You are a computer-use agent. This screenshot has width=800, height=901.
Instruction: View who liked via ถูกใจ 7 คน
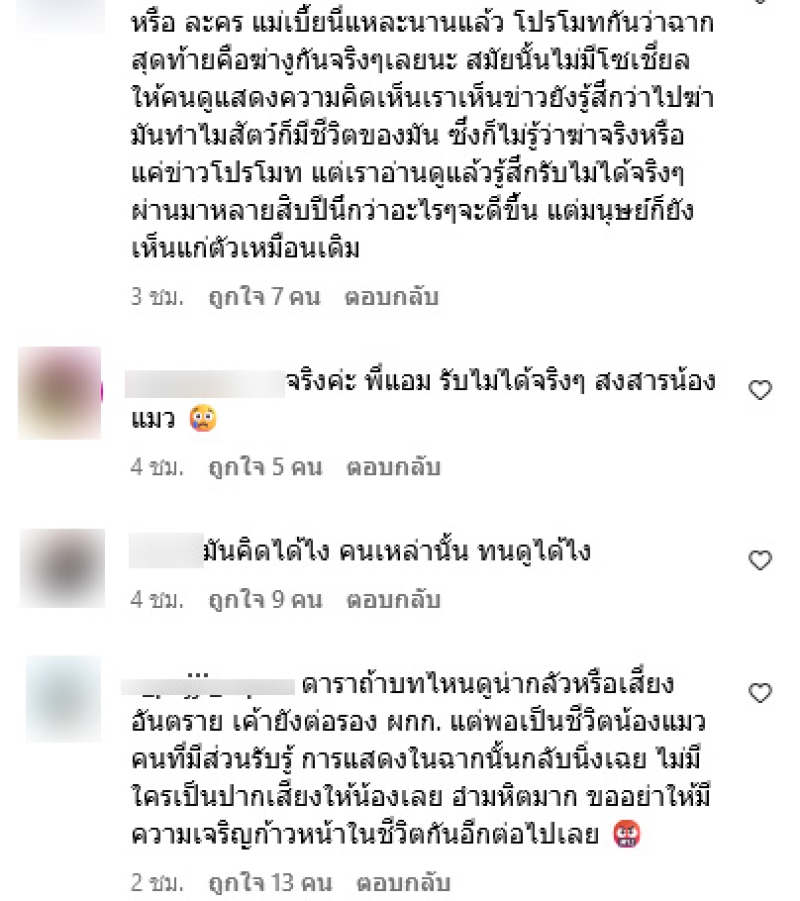(x=264, y=297)
